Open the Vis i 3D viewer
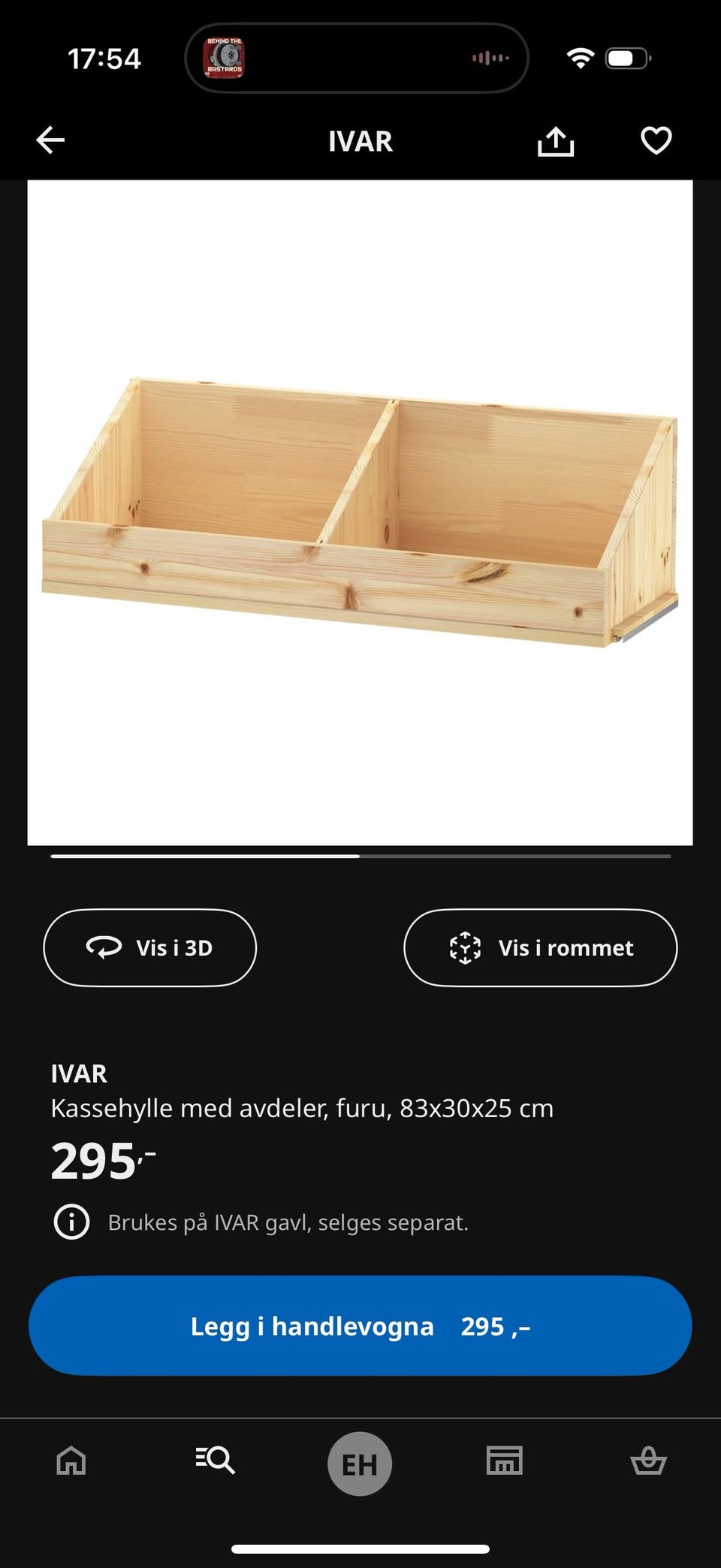The image size is (721, 1568). 149,947
